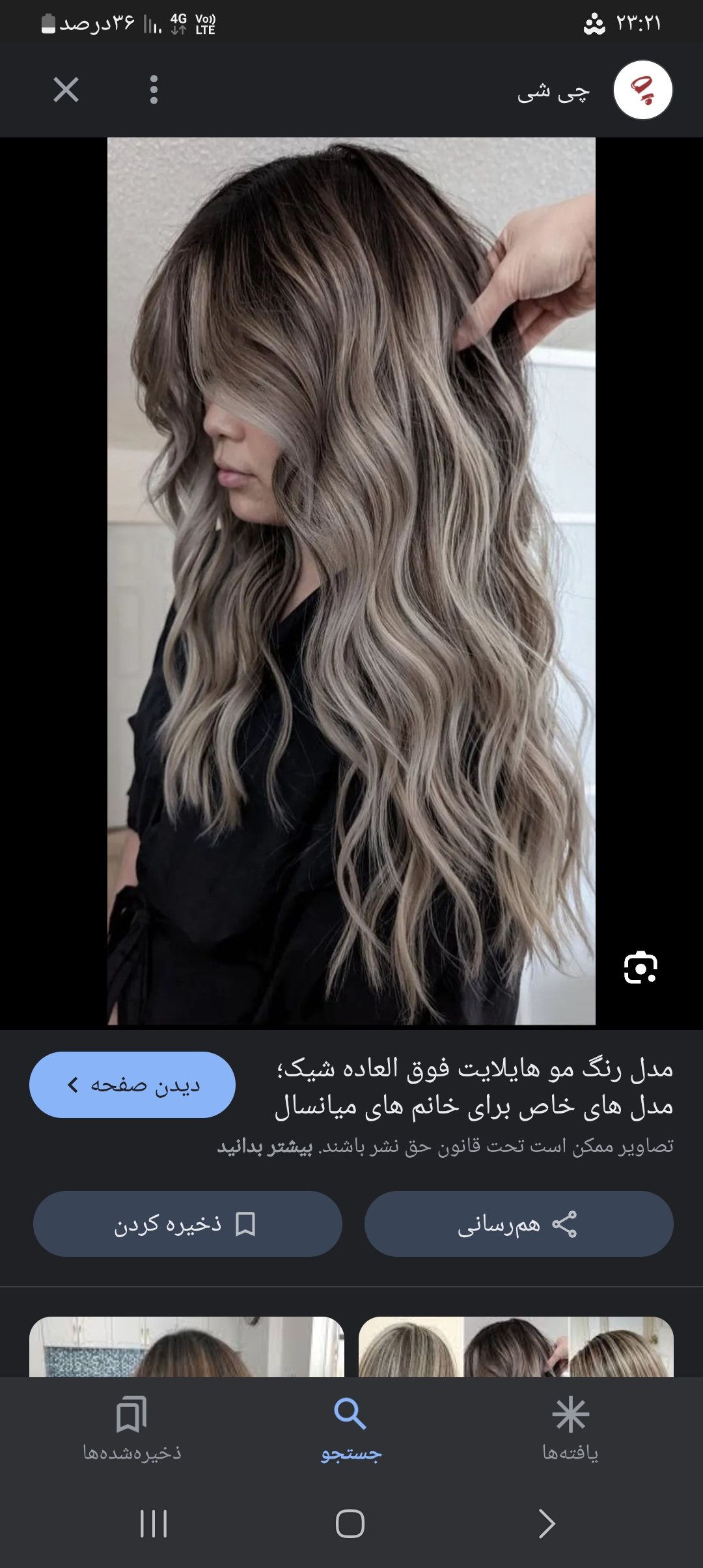This screenshot has width=703, height=1568.
Task: Show recent apps from the navigation bar
Action: click(154, 1524)
